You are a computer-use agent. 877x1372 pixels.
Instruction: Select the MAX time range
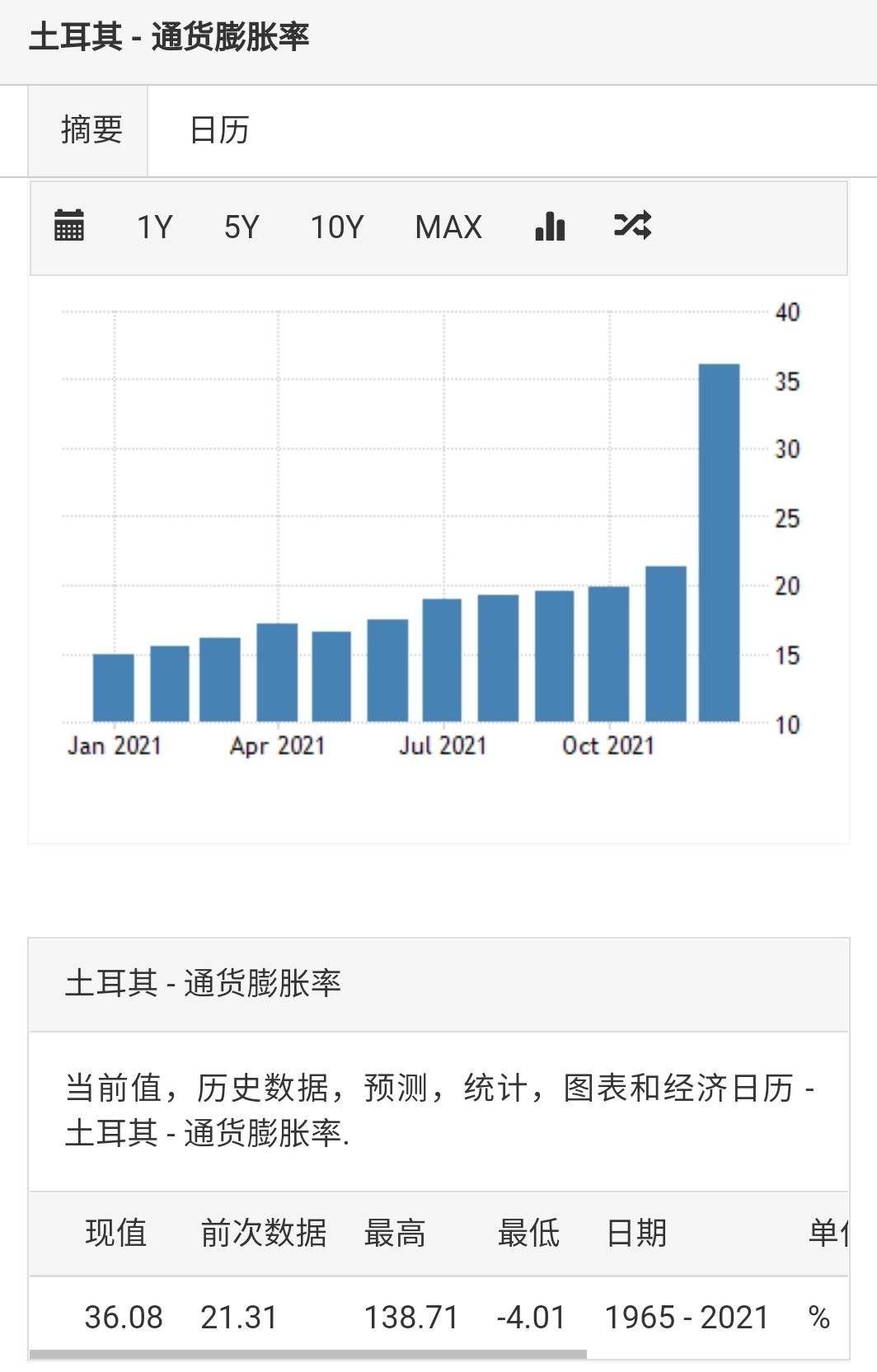tap(449, 225)
